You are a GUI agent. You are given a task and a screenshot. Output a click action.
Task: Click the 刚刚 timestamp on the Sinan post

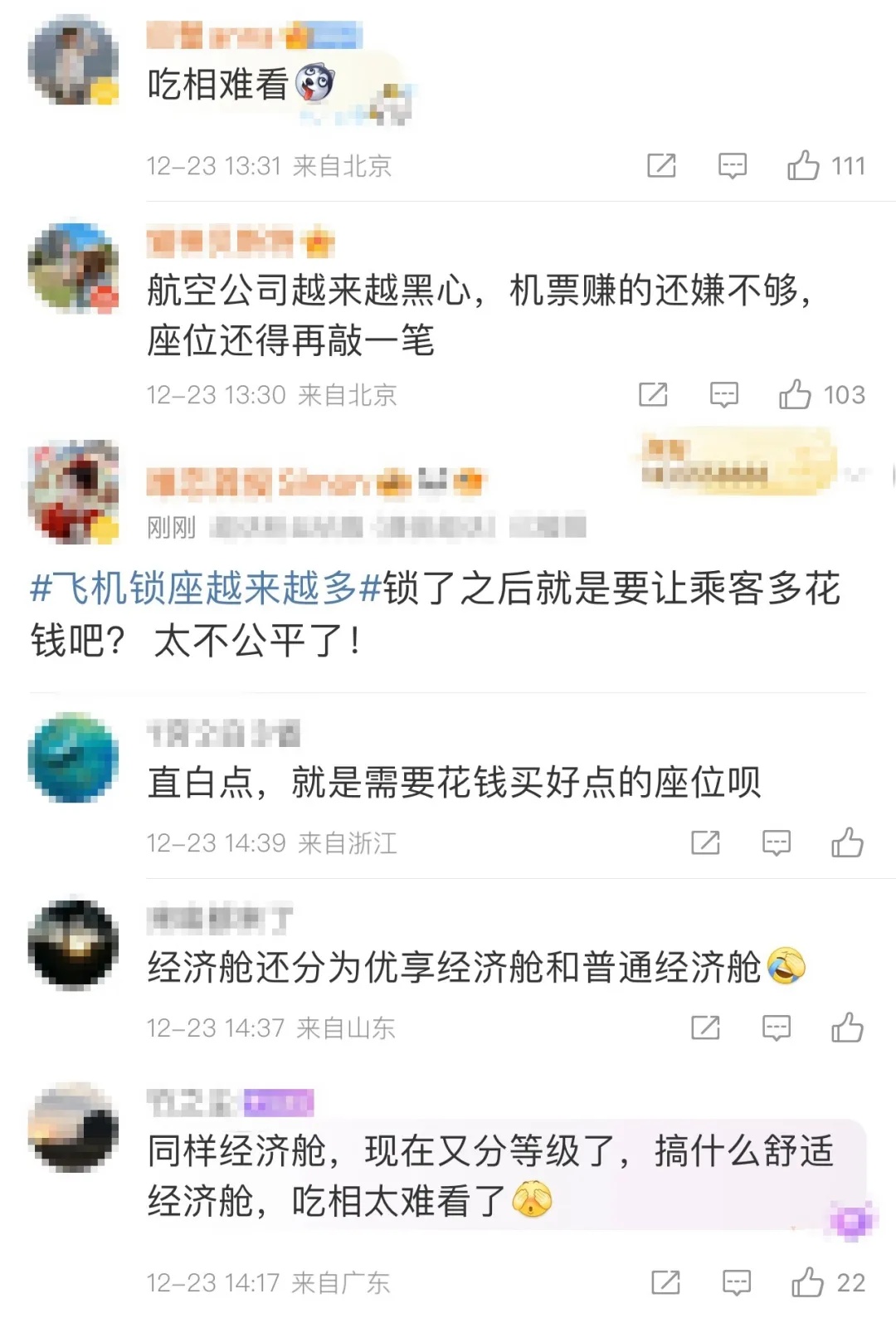point(172,526)
